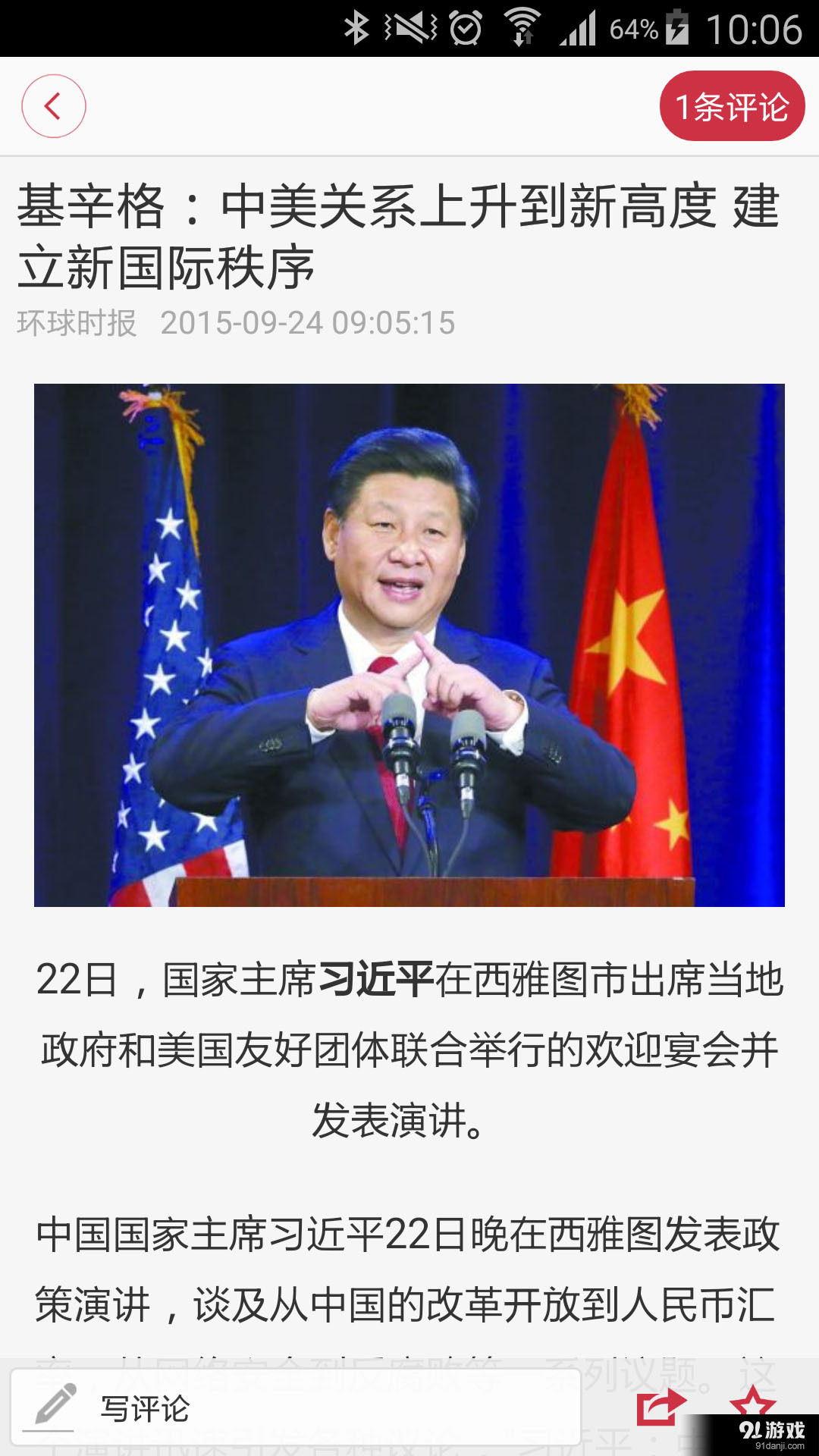Share this article
819x1456 pixels.
661,1405
